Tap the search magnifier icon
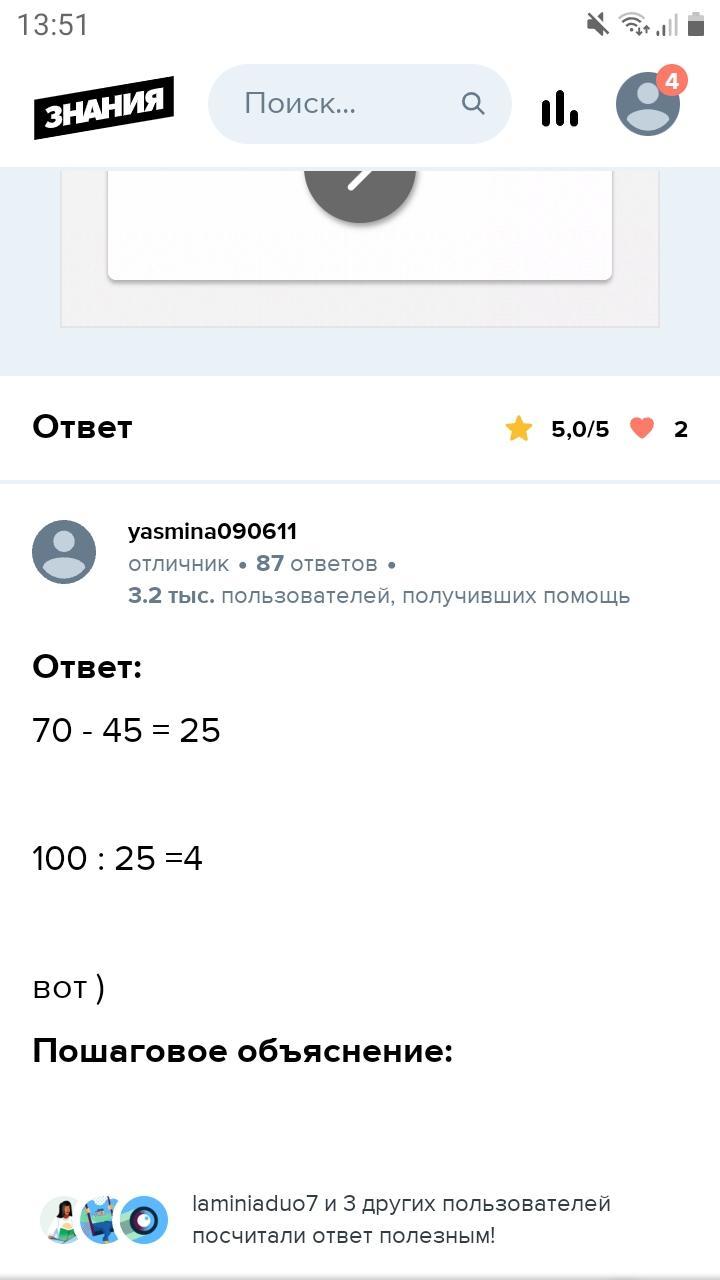The image size is (720, 1280). click(x=473, y=103)
